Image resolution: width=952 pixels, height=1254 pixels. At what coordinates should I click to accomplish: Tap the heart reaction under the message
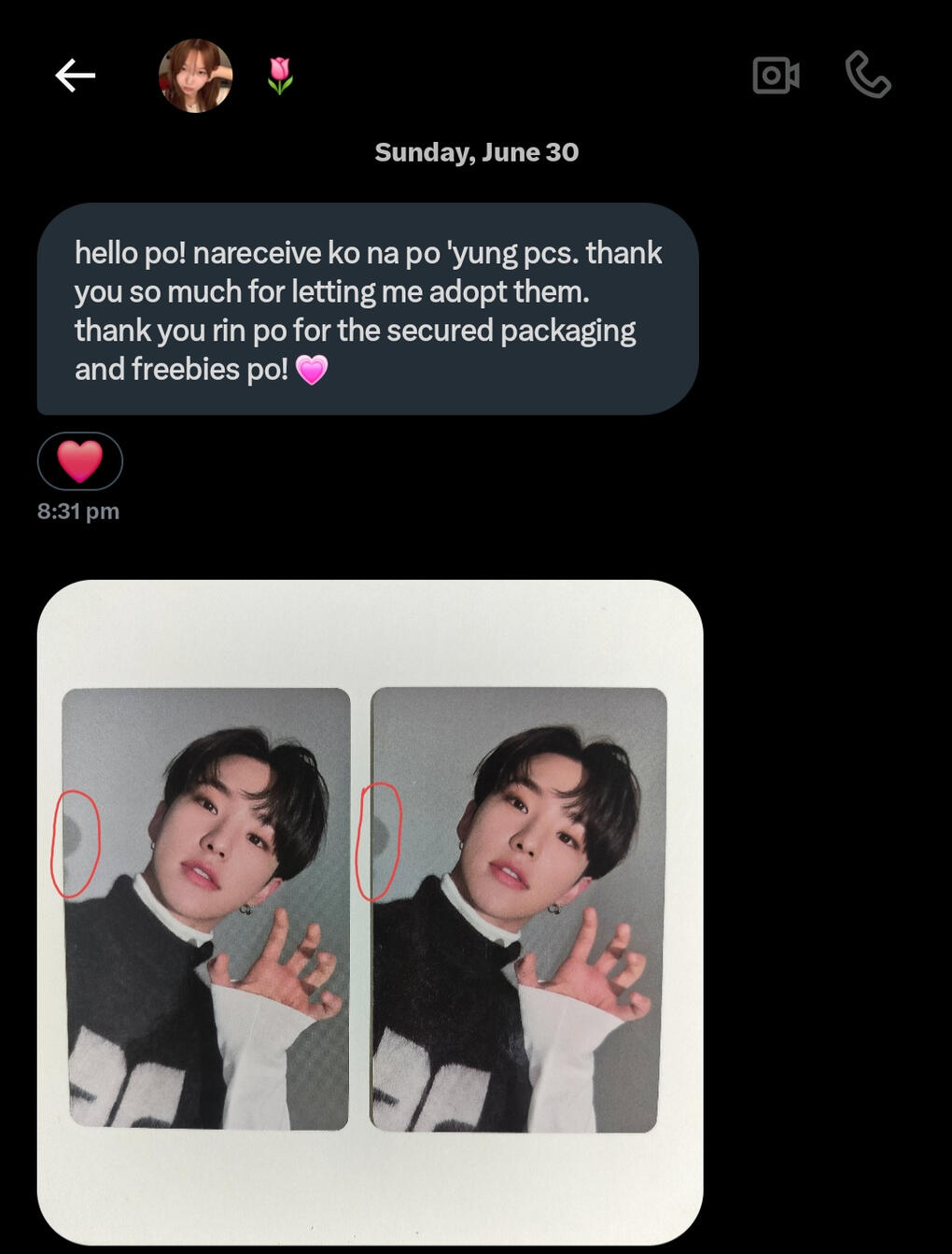[x=79, y=461]
